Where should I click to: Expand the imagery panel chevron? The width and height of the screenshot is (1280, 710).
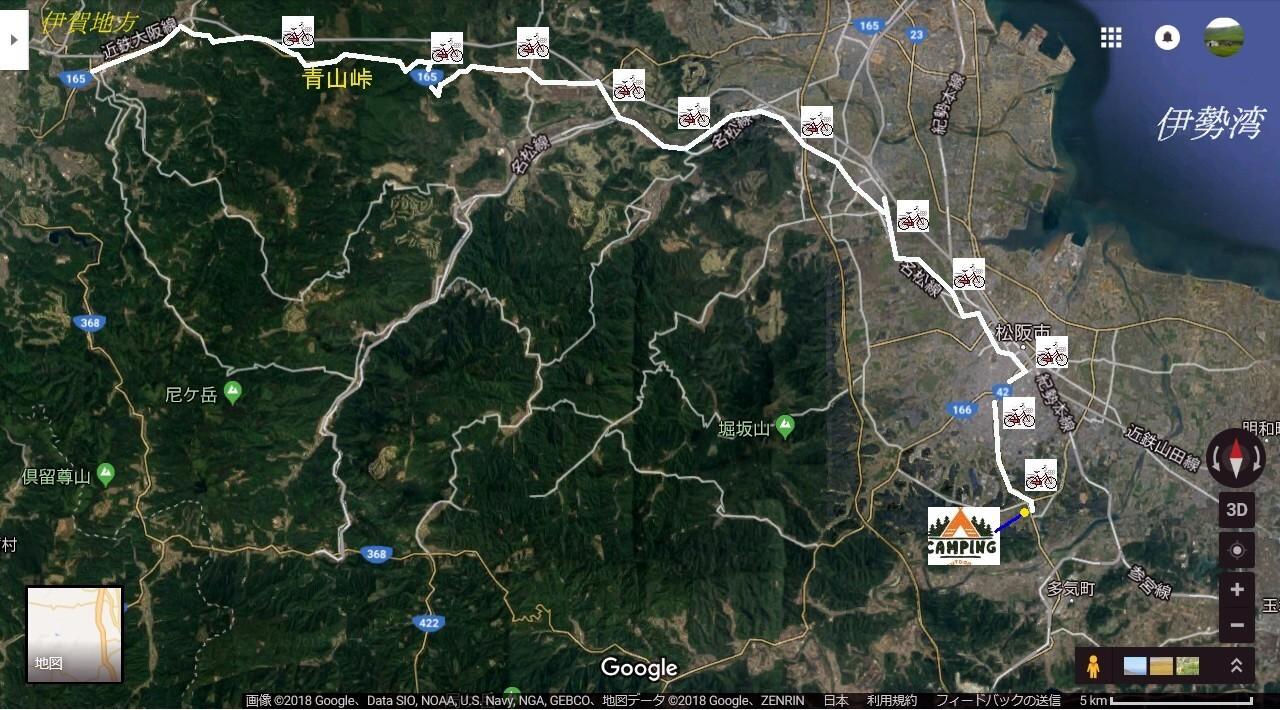[x=1236, y=666]
